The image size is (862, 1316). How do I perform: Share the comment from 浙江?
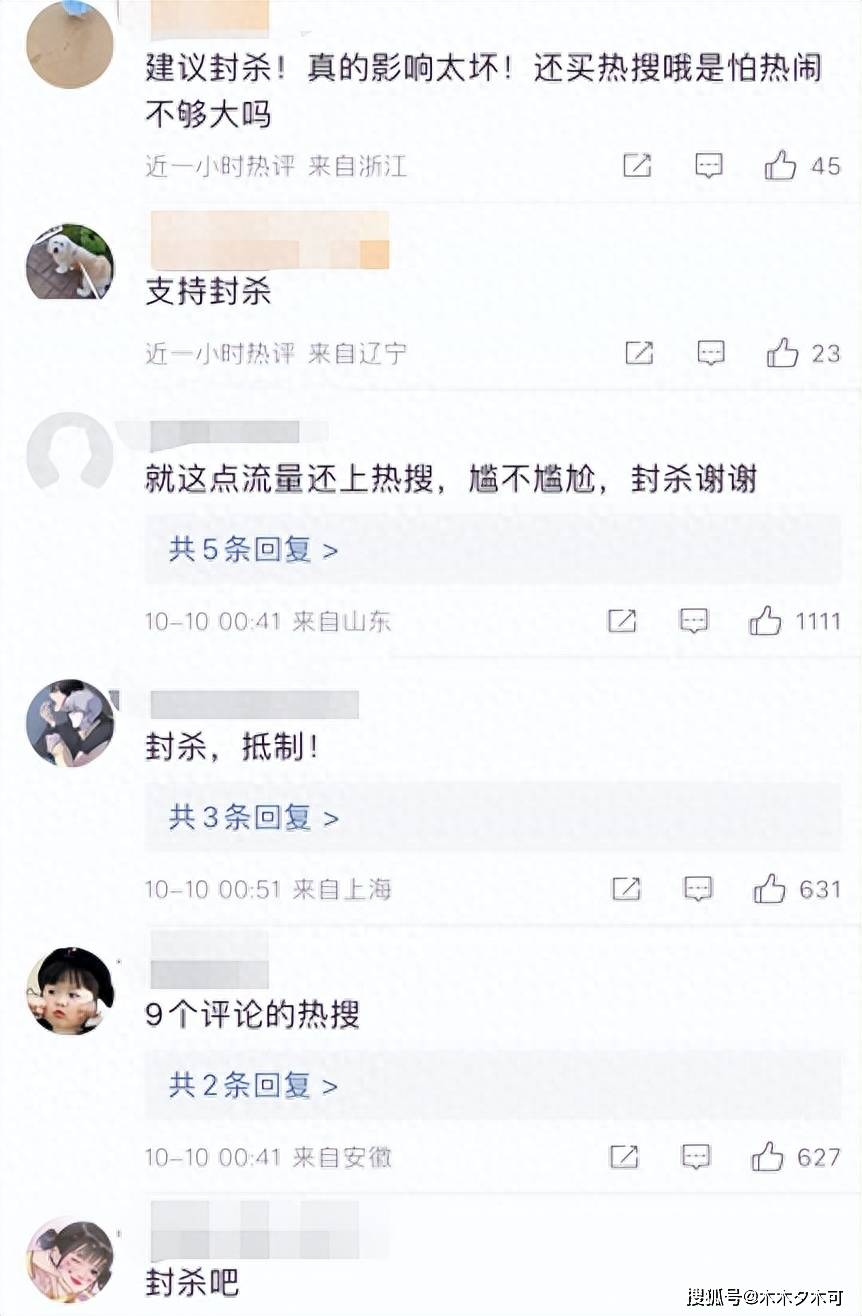click(x=637, y=165)
